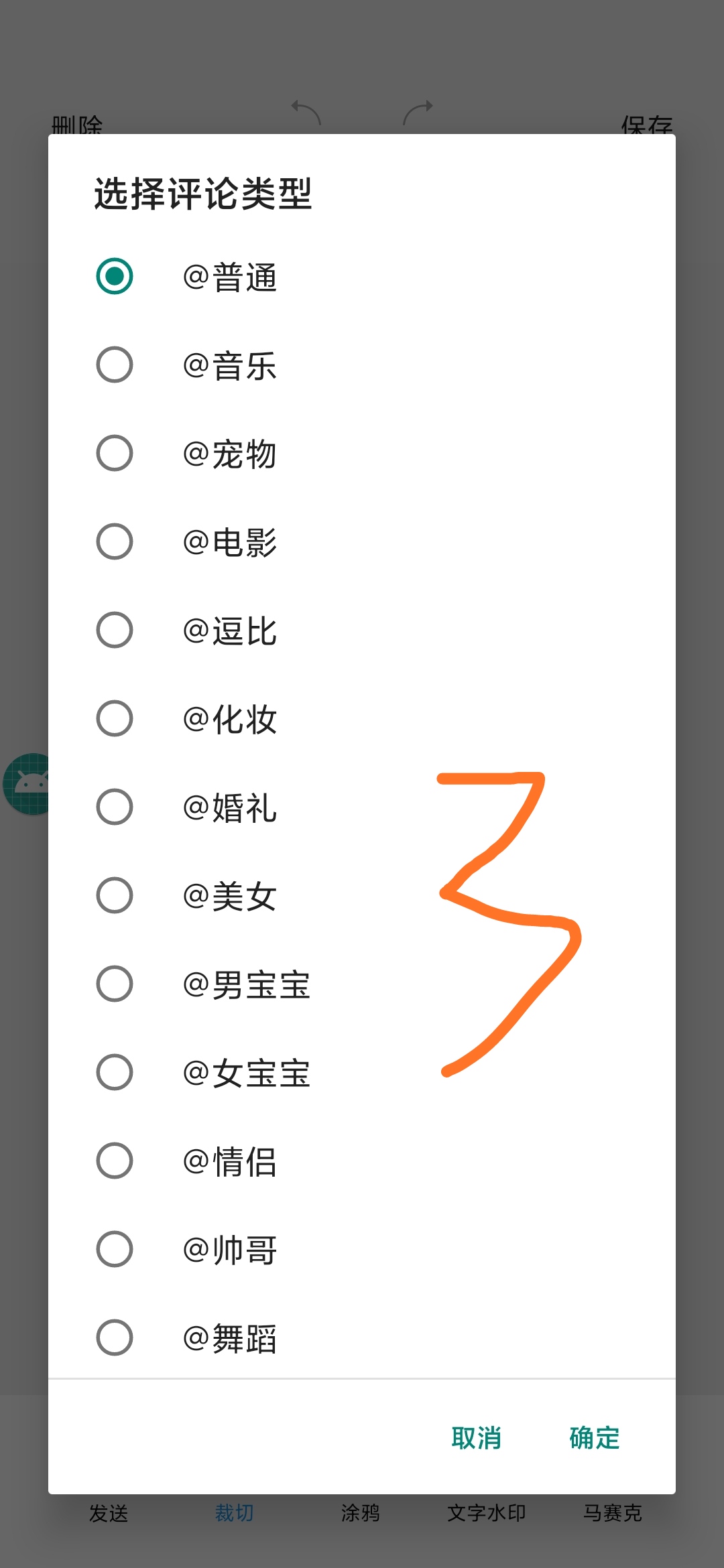
Task: Choose @逗比 from the list
Action: 115,630
